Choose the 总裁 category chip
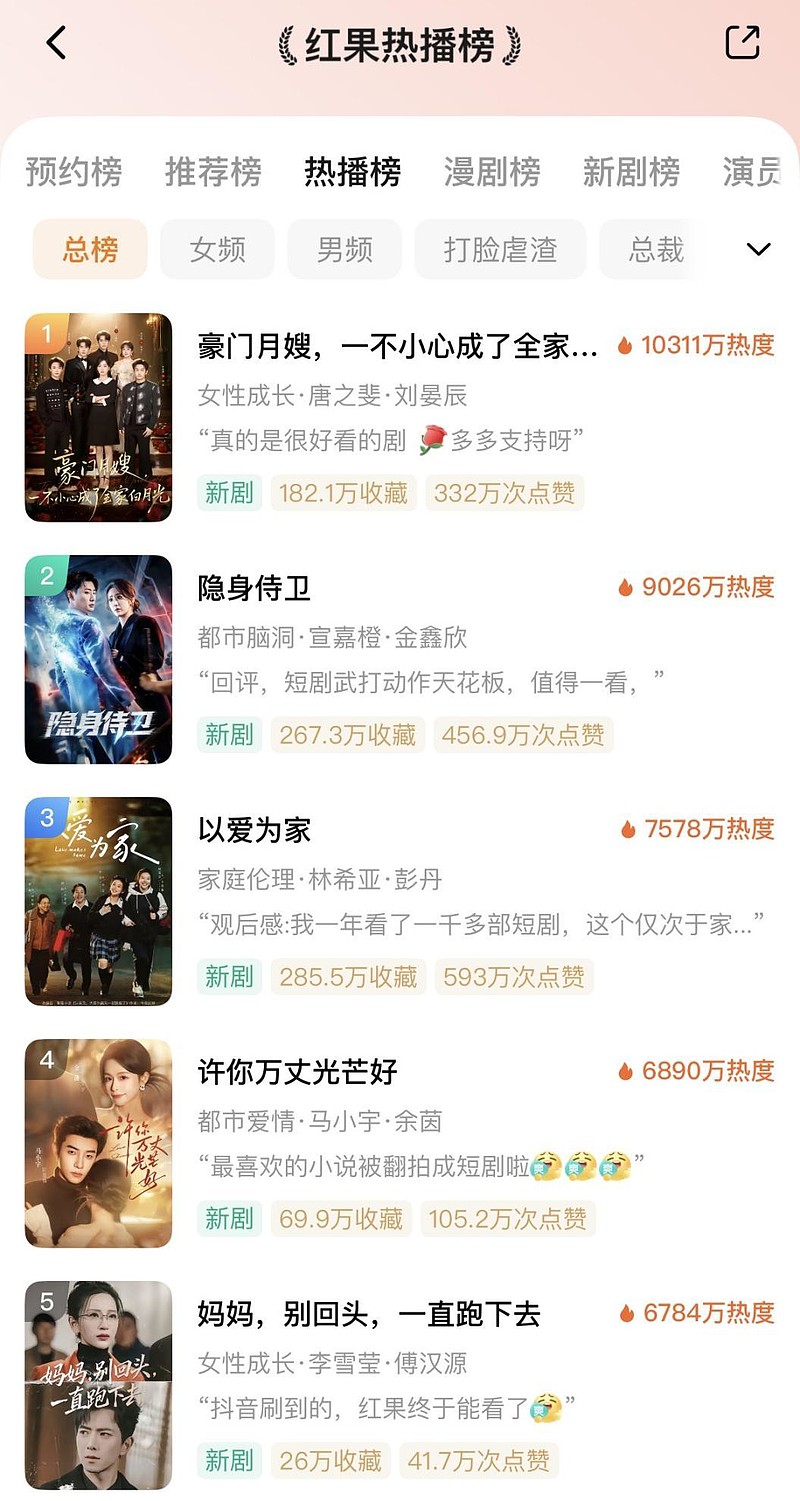800x1501 pixels. pyautogui.click(x=656, y=249)
